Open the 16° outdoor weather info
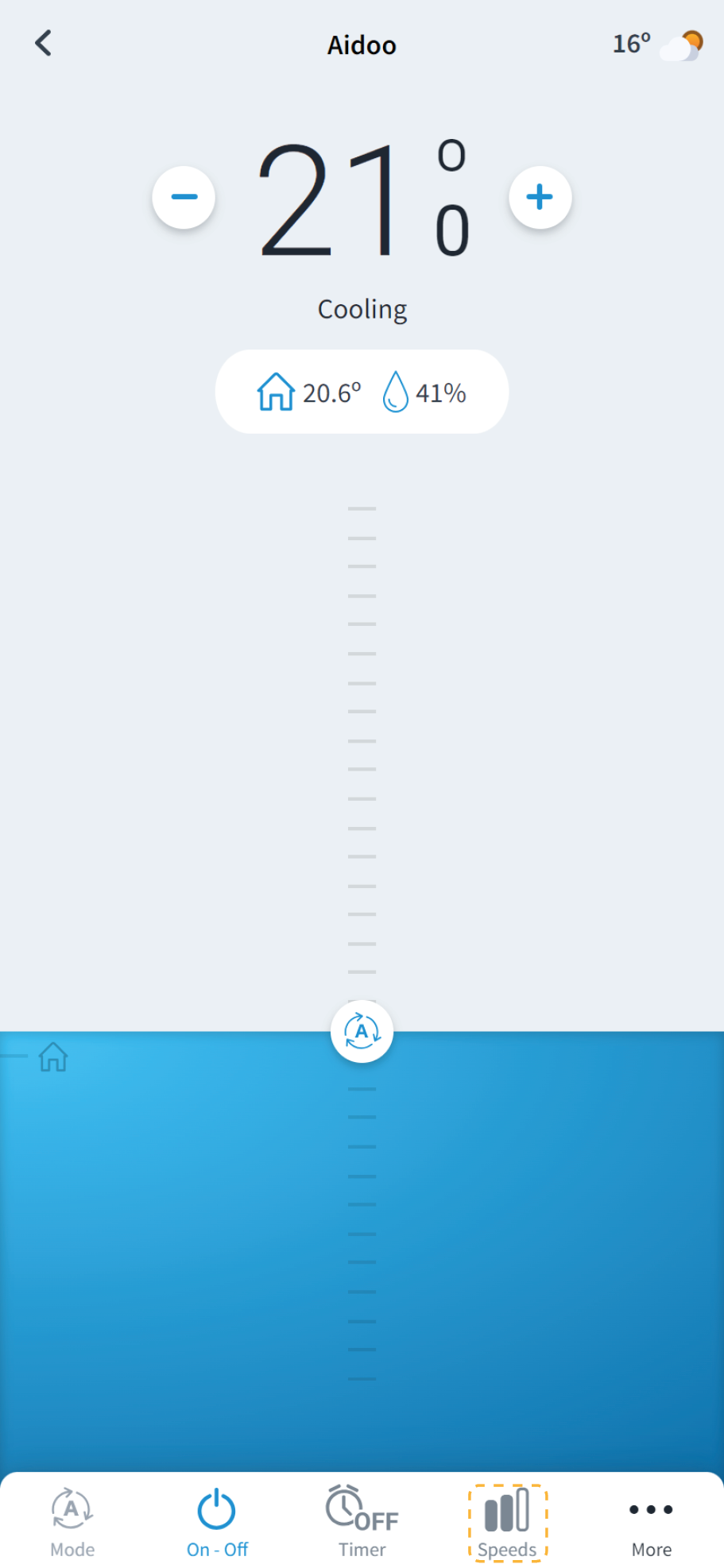This screenshot has height=1568, width=724. pyautogui.click(x=656, y=45)
